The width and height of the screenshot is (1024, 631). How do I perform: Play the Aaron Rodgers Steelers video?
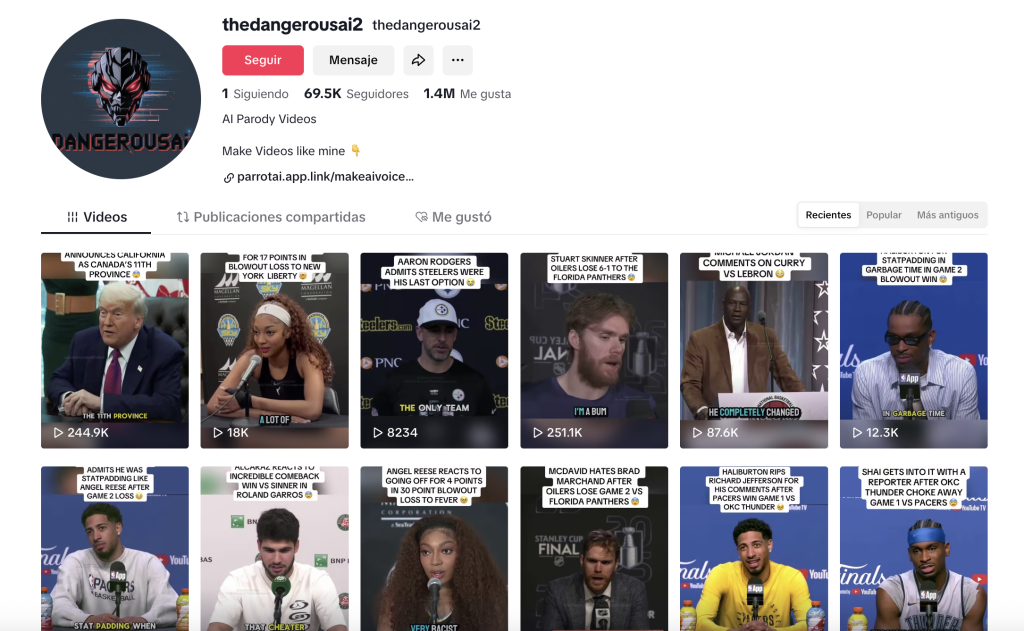click(434, 350)
